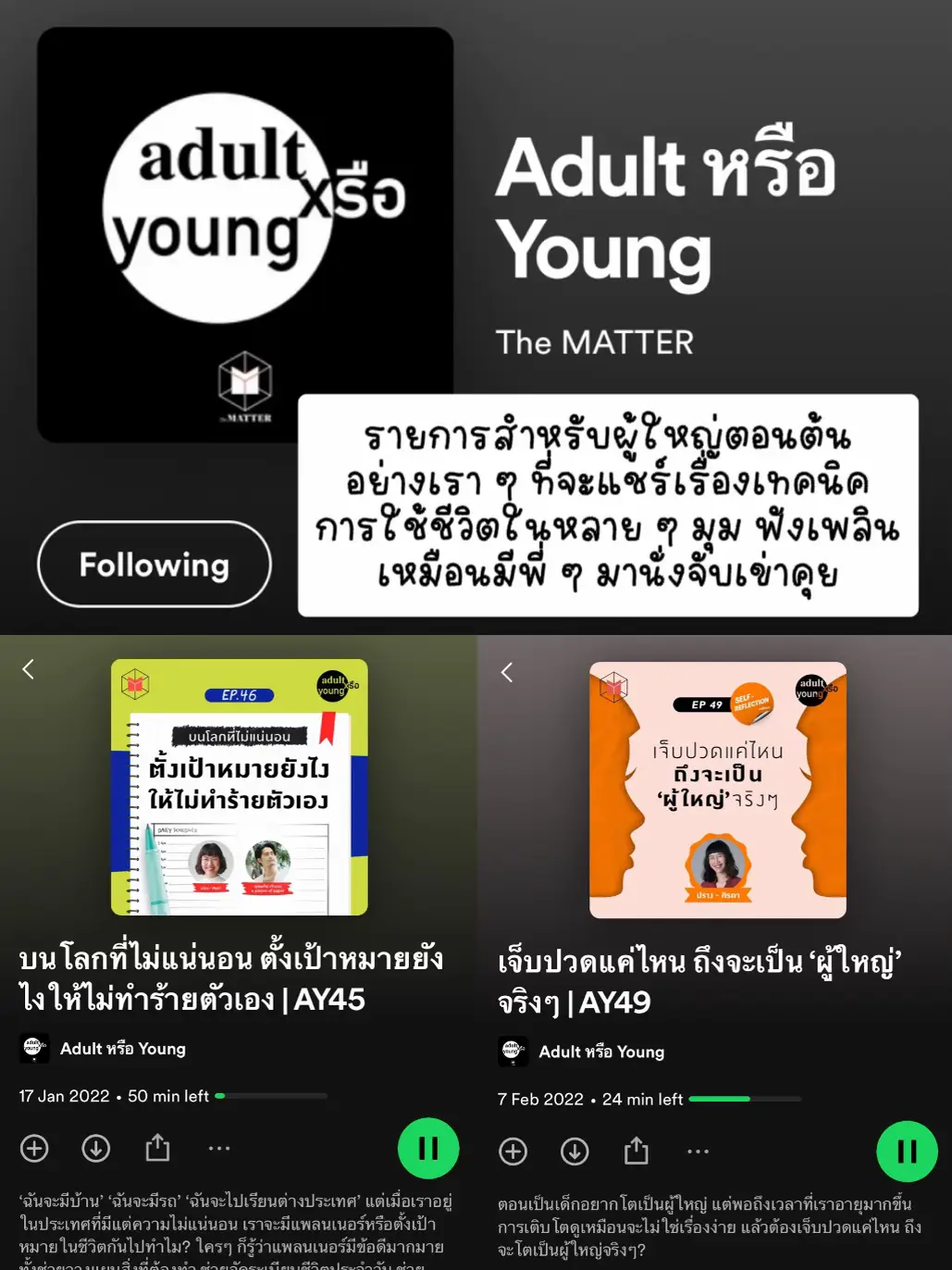Pause playback of episode AY45
This screenshot has width=952, height=1270.
click(x=427, y=1148)
